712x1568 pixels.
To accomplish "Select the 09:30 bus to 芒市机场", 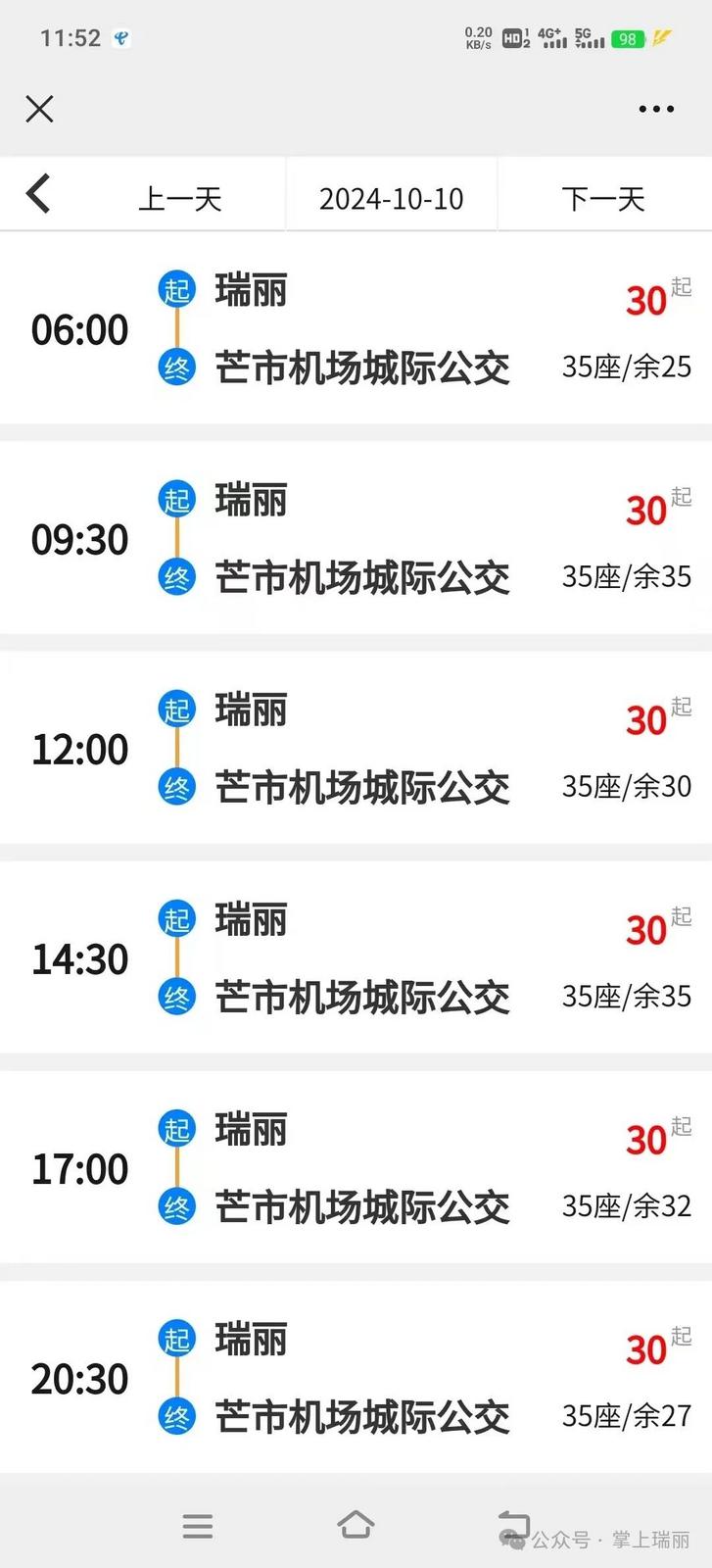I will [x=356, y=539].
